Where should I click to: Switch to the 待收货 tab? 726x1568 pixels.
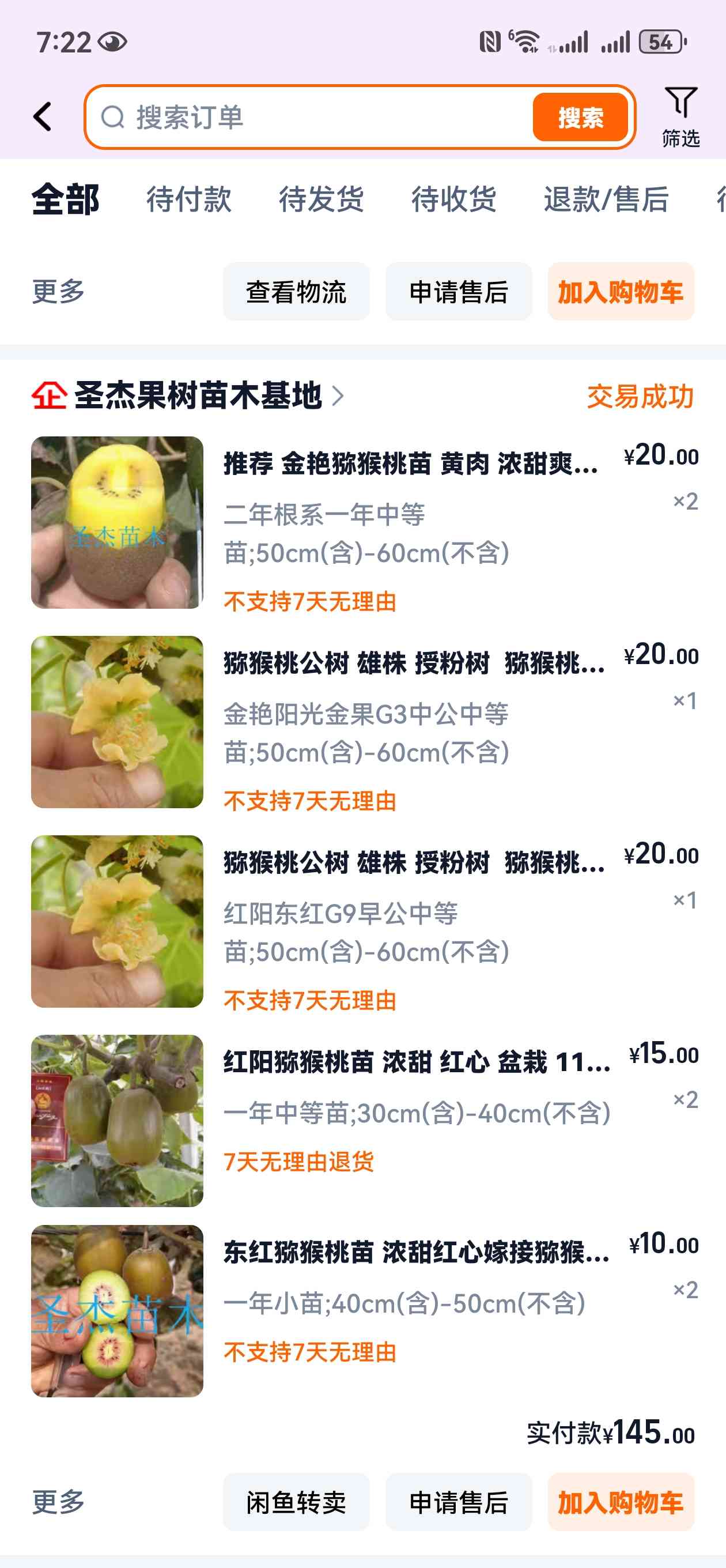tap(454, 199)
